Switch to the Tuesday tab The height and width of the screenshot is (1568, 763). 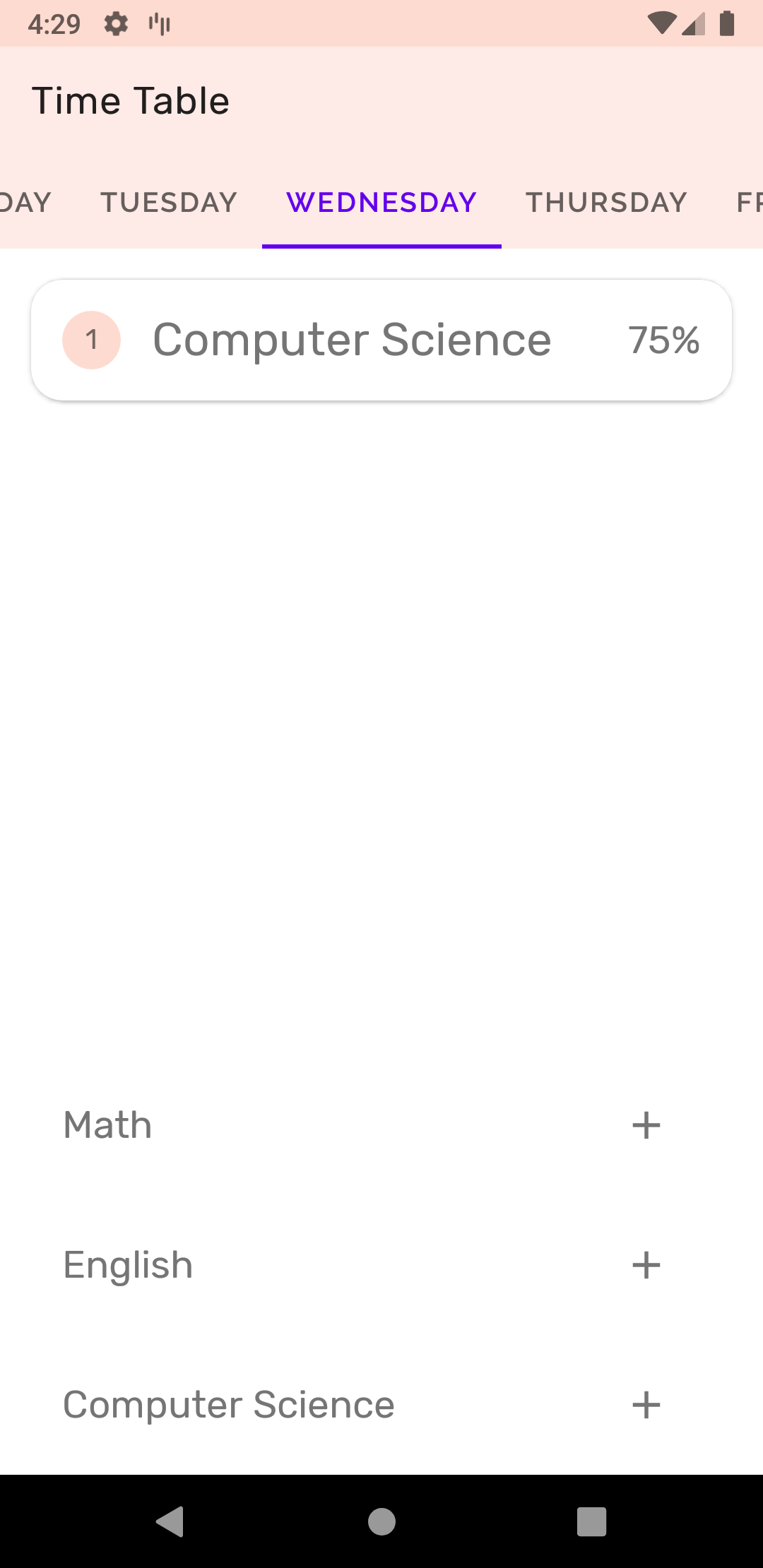169,203
